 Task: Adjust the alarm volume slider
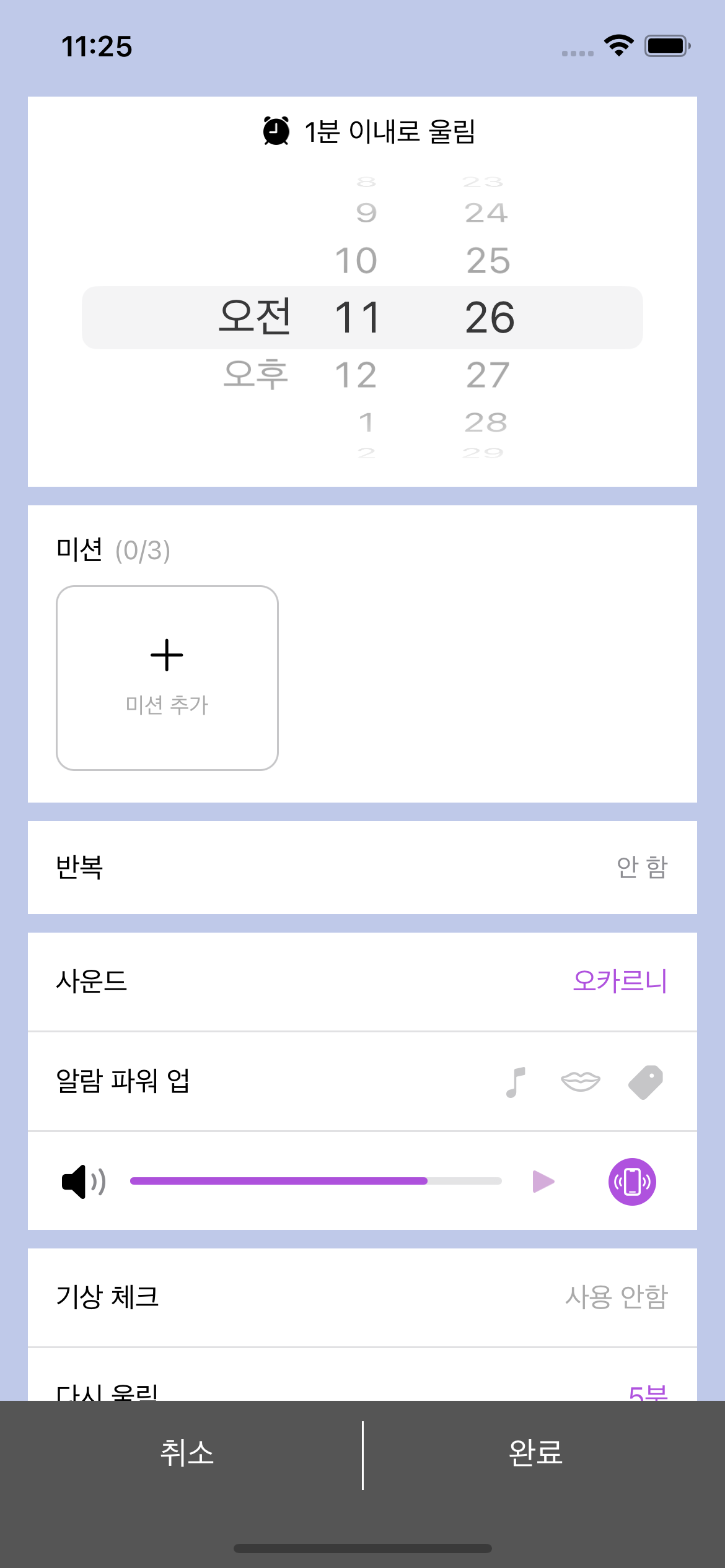pyautogui.click(x=316, y=1180)
